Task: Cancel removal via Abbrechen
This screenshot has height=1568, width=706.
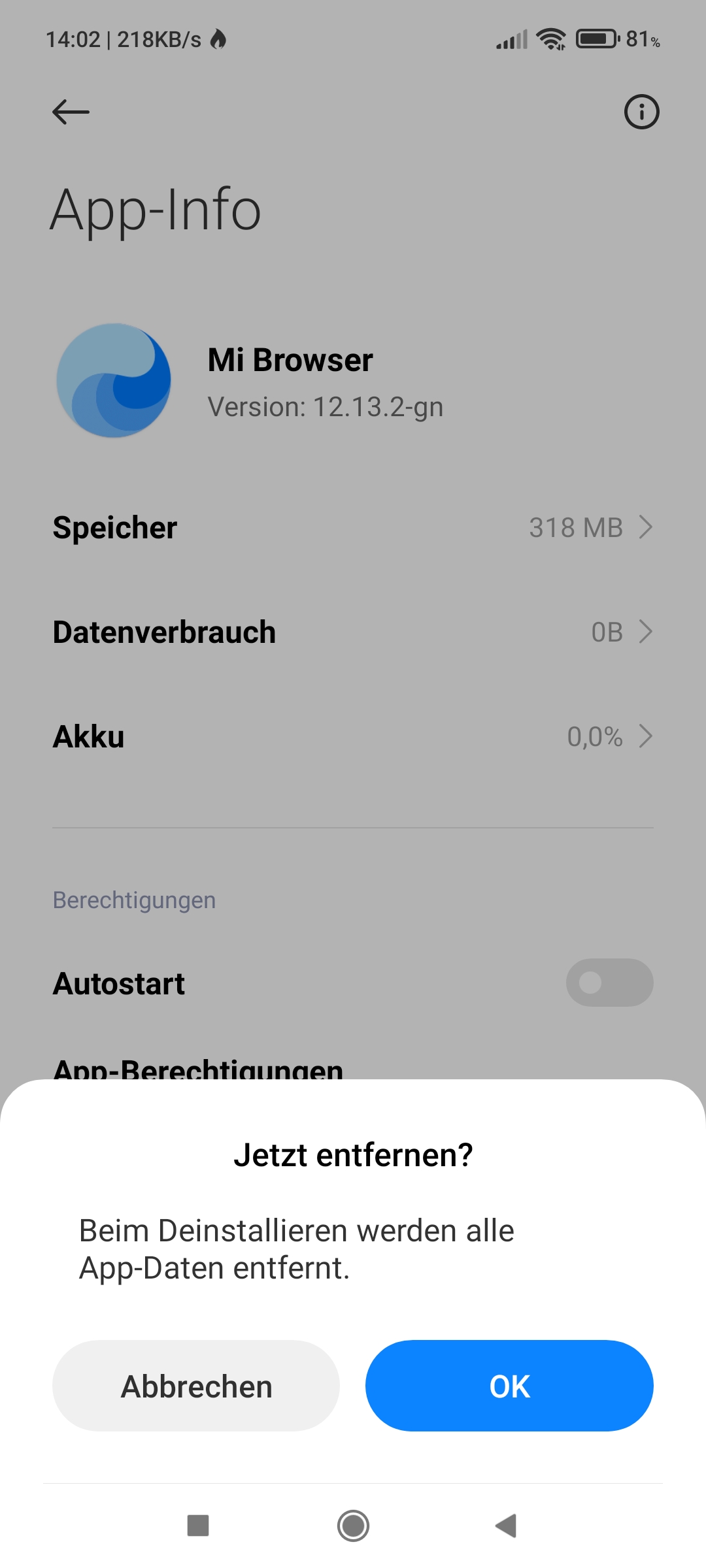Action: [196, 1386]
